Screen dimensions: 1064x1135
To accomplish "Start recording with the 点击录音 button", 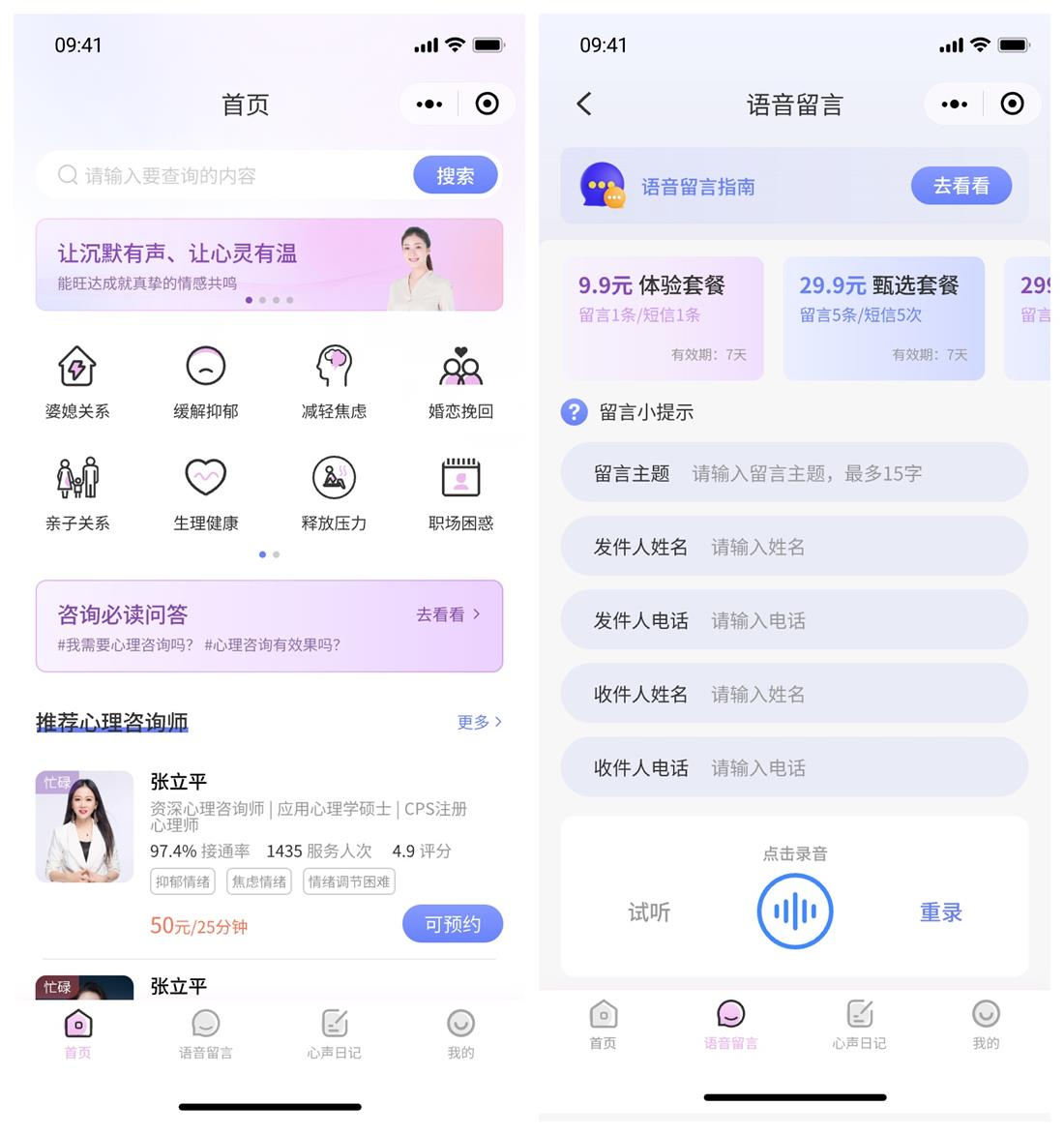I will click(x=794, y=911).
